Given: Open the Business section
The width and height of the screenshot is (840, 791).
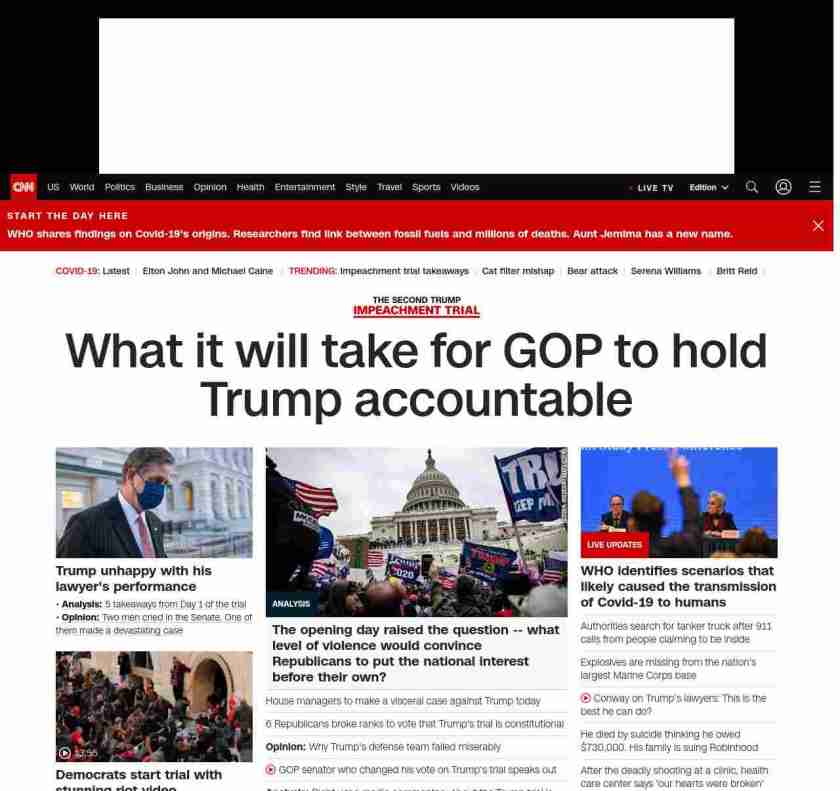Looking at the screenshot, I should tap(164, 187).
